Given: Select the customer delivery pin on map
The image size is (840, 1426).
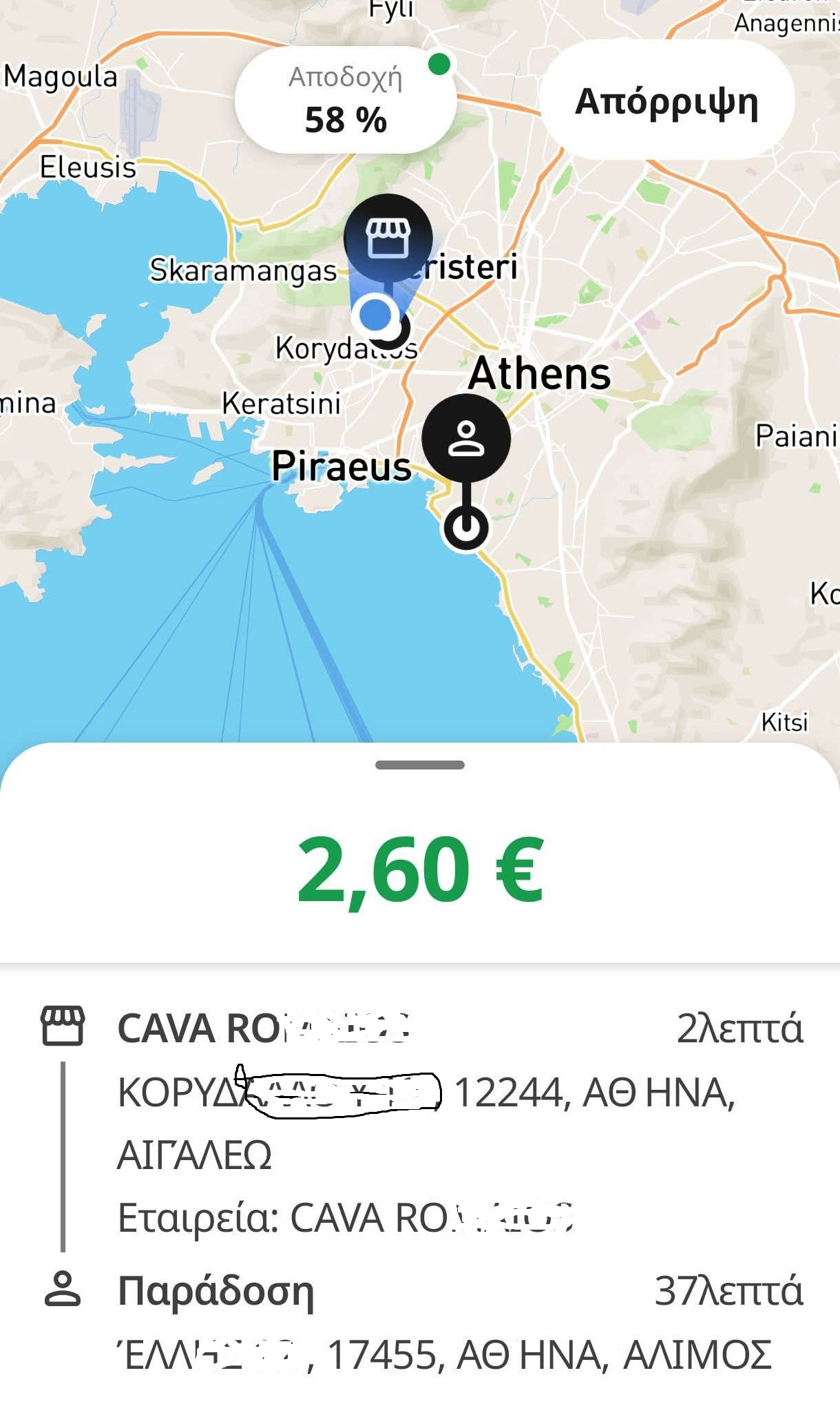Looking at the screenshot, I should coord(466,438).
